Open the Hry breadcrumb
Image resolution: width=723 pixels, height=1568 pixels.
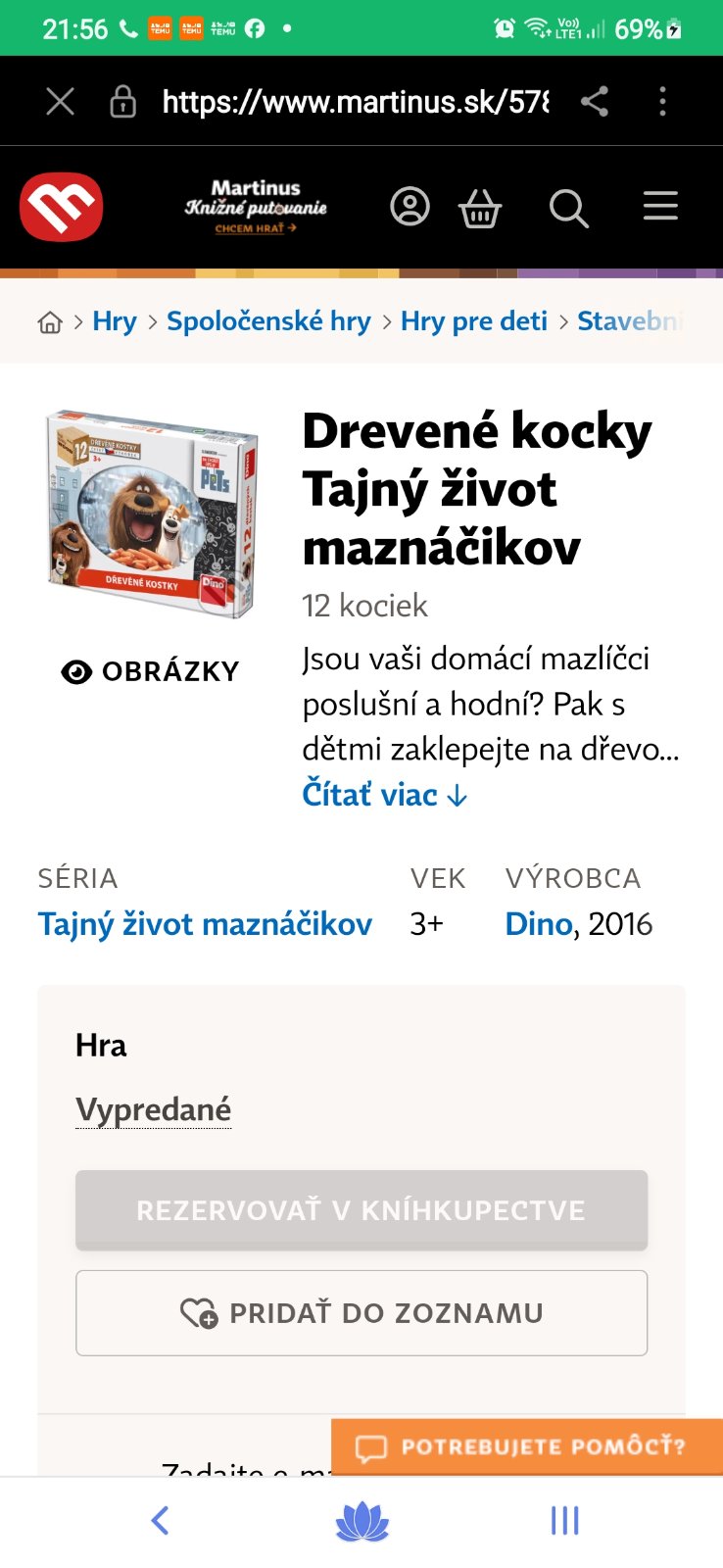pyautogui.click(x=115, y=321)
